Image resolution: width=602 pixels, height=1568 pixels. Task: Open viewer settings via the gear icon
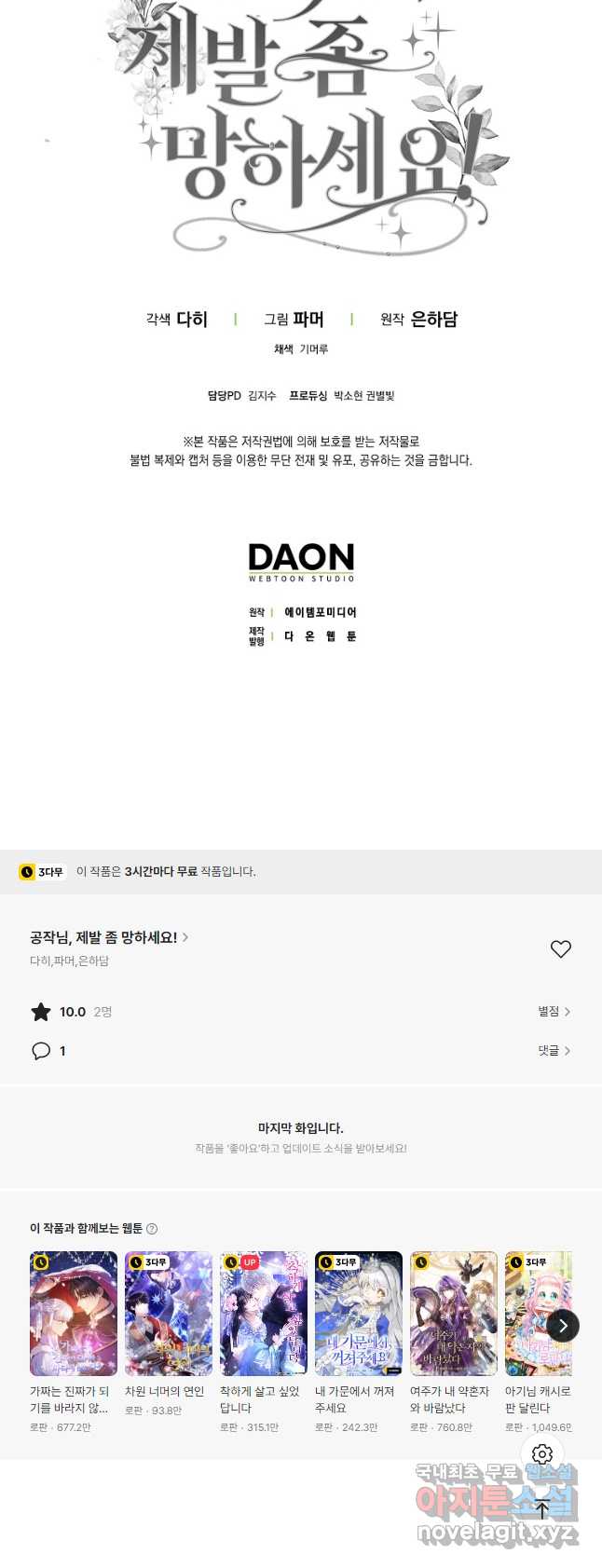542,1453
